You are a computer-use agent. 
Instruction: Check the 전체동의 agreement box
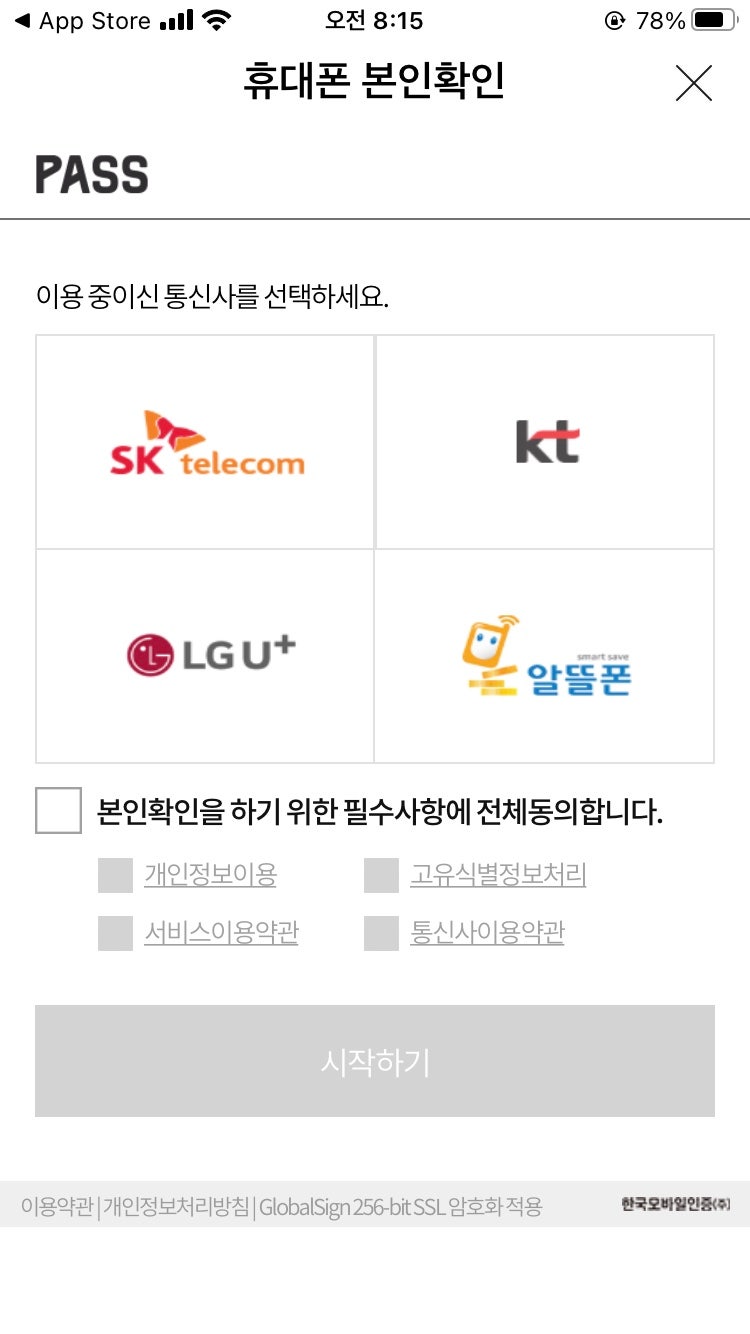[58, 810]
